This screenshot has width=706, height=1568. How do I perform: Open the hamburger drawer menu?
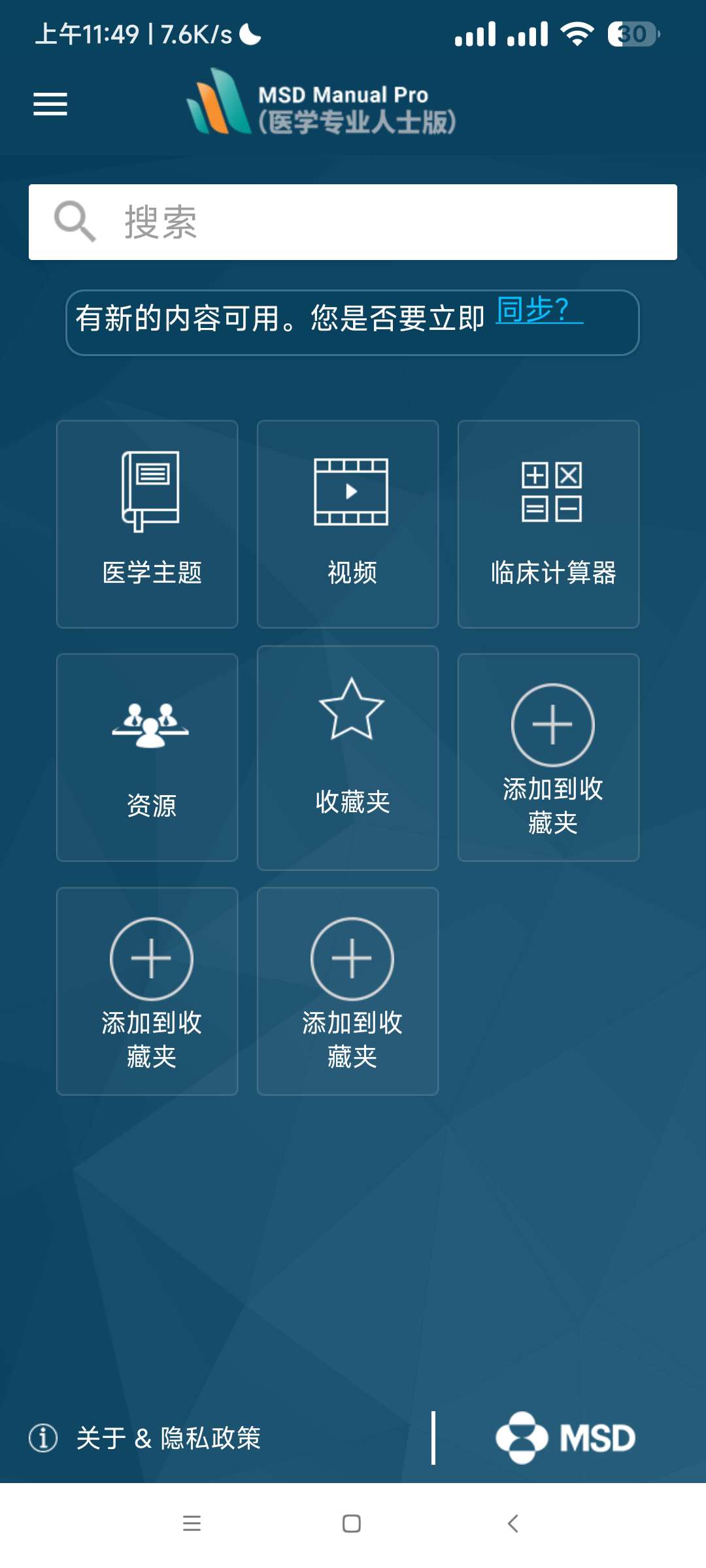tap(50, 105)
